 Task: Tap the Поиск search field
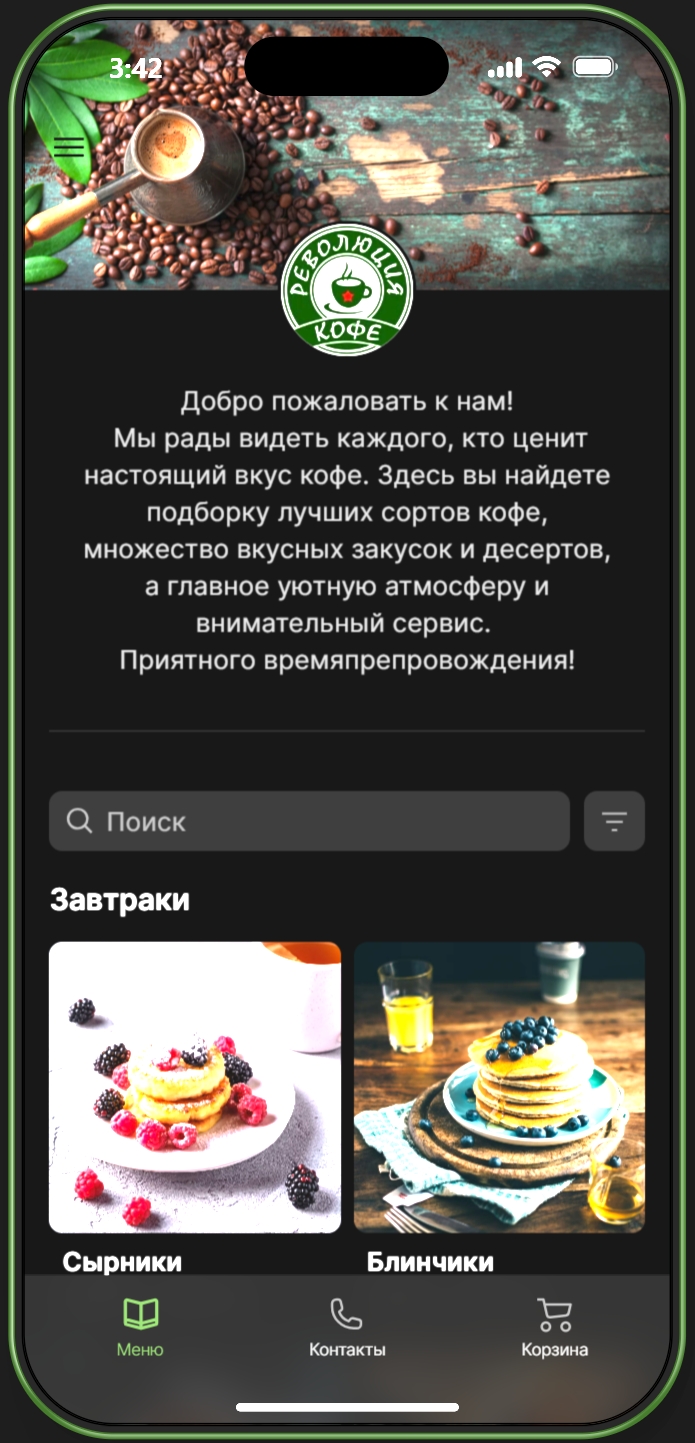click(309, 821)
